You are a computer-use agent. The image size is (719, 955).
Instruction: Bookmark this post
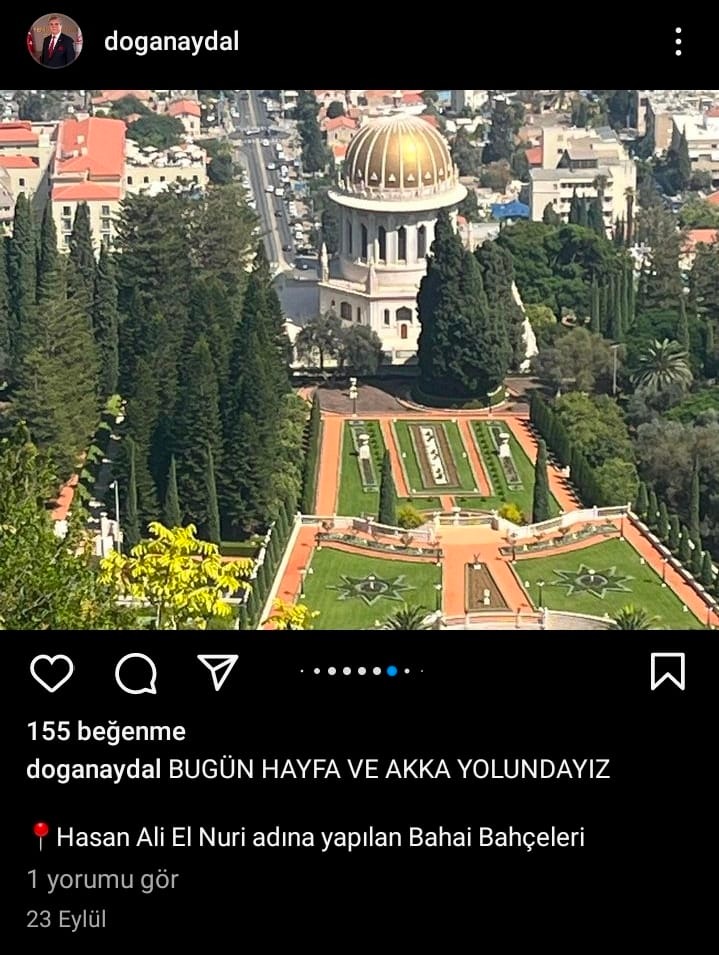tap(667, 672)
